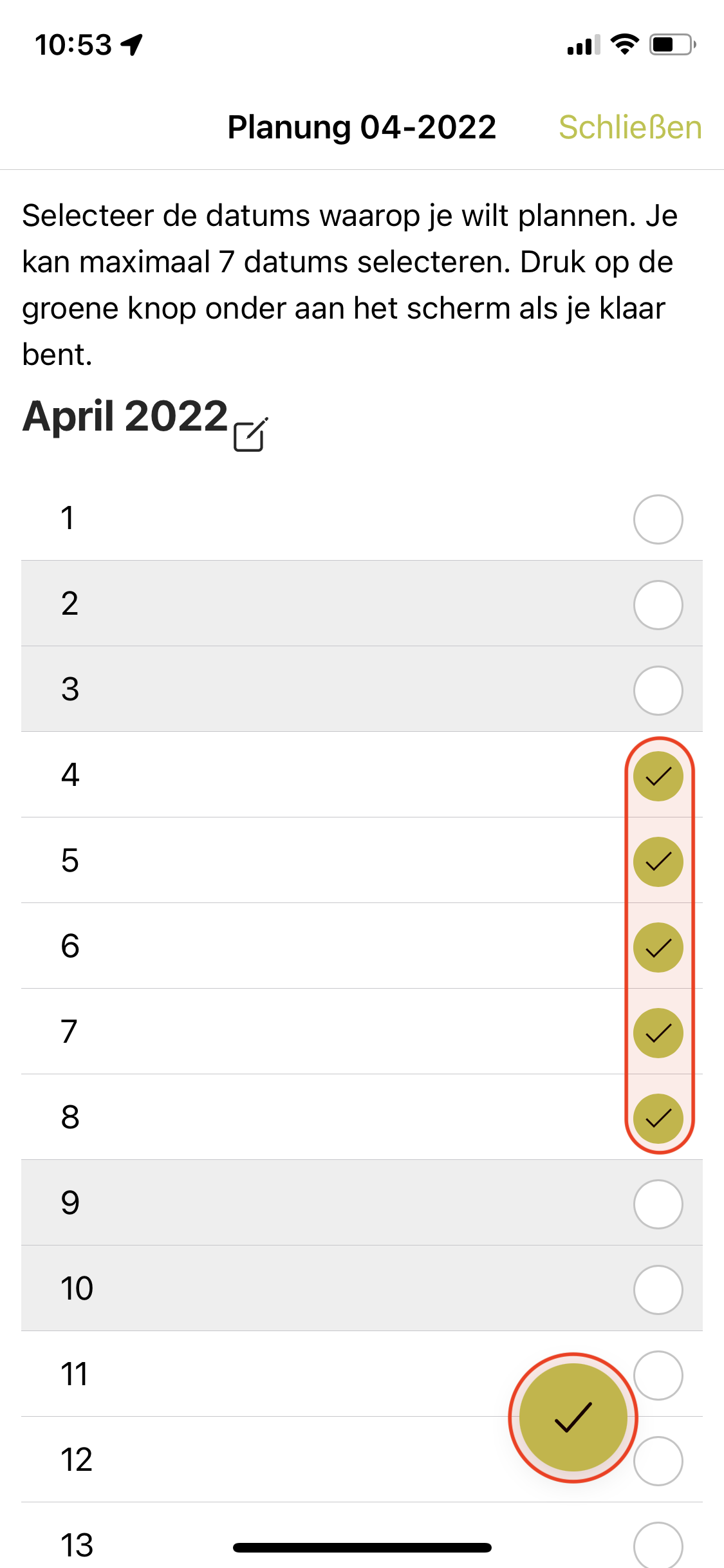Image resolution: width=724 pixels, height=1568 pixels.
Task: Deselect date 6 checkbox
Action: 658,947
